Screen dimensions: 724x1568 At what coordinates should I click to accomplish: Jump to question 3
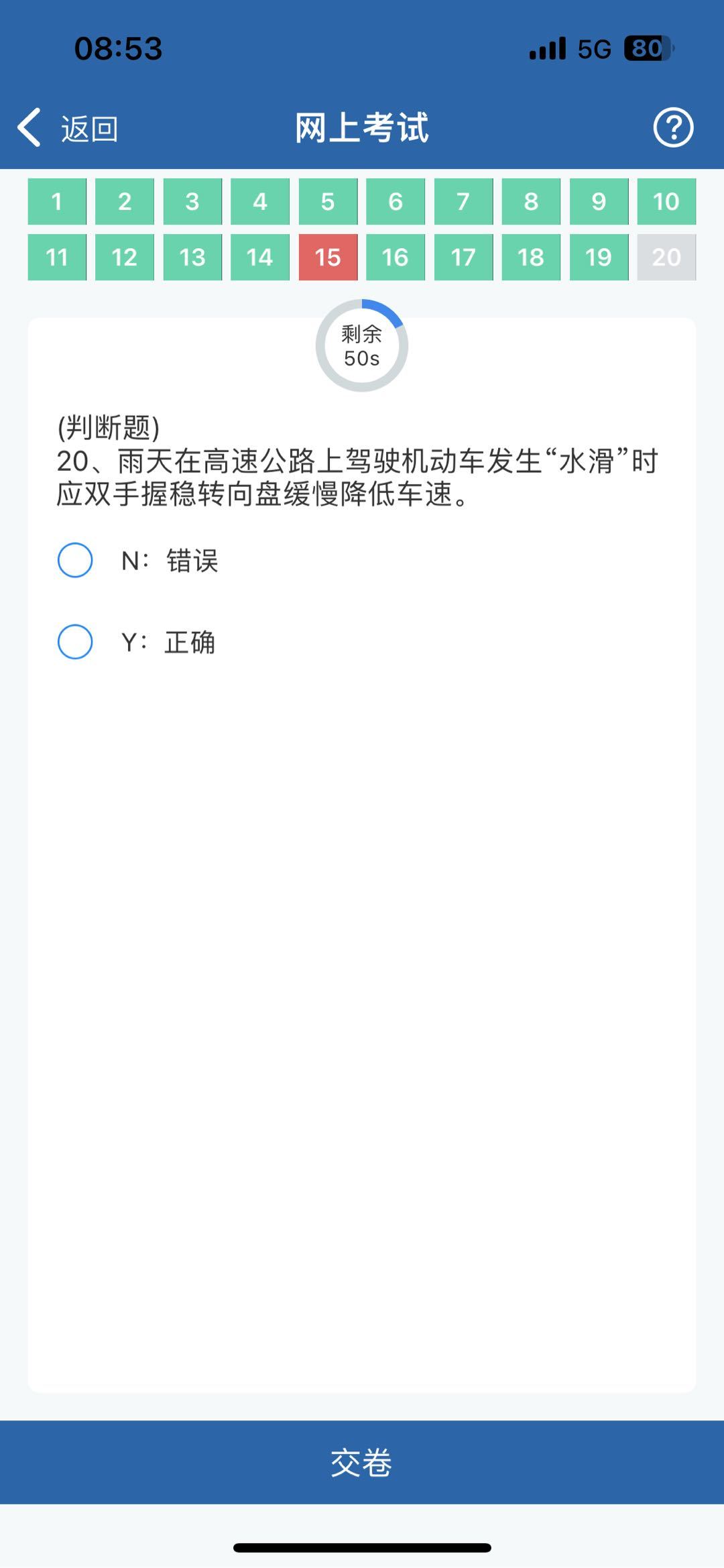click(192, 201)
